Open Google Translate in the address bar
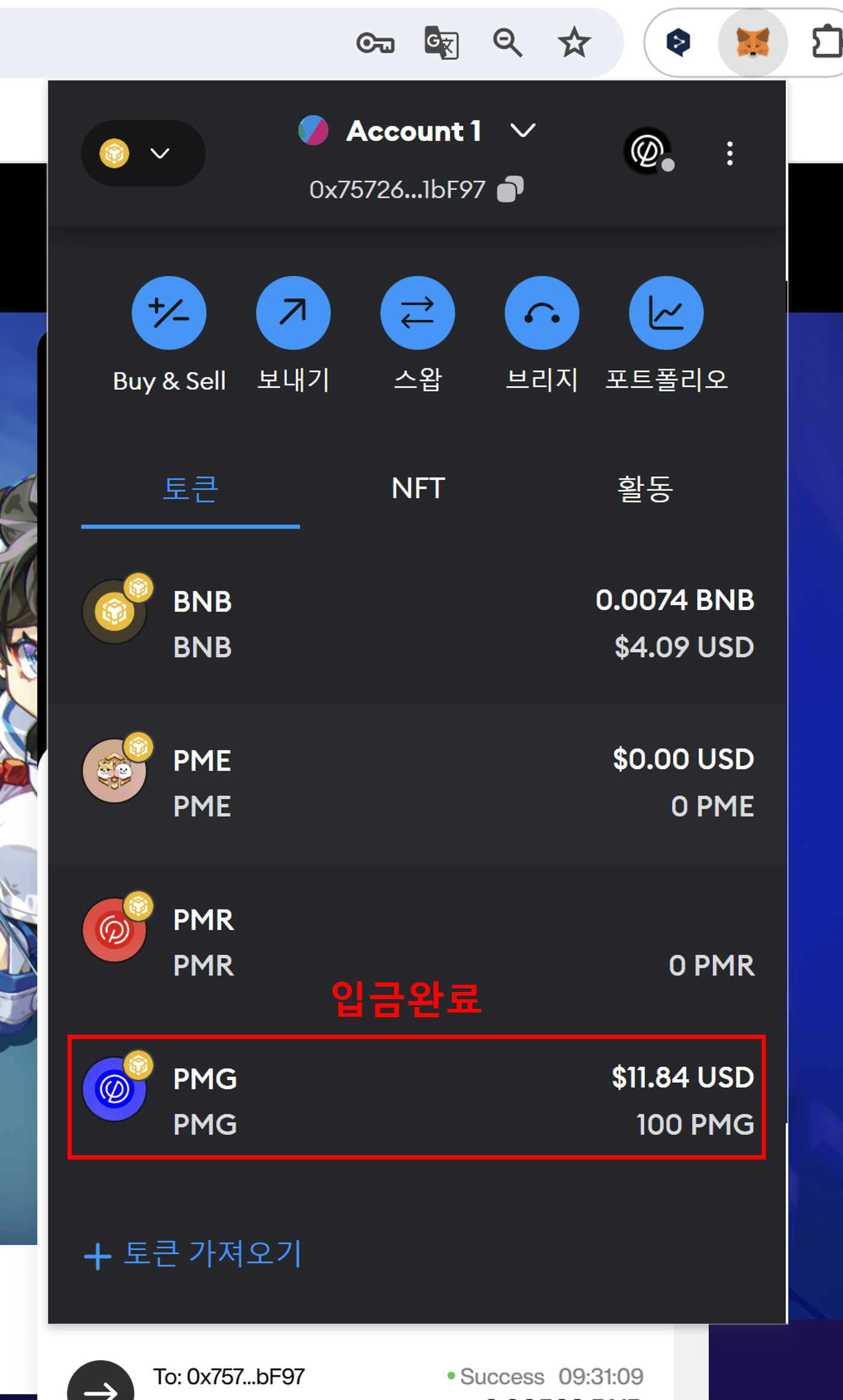843x1400 pixels. pyautogui.click(x=440, y=42)
